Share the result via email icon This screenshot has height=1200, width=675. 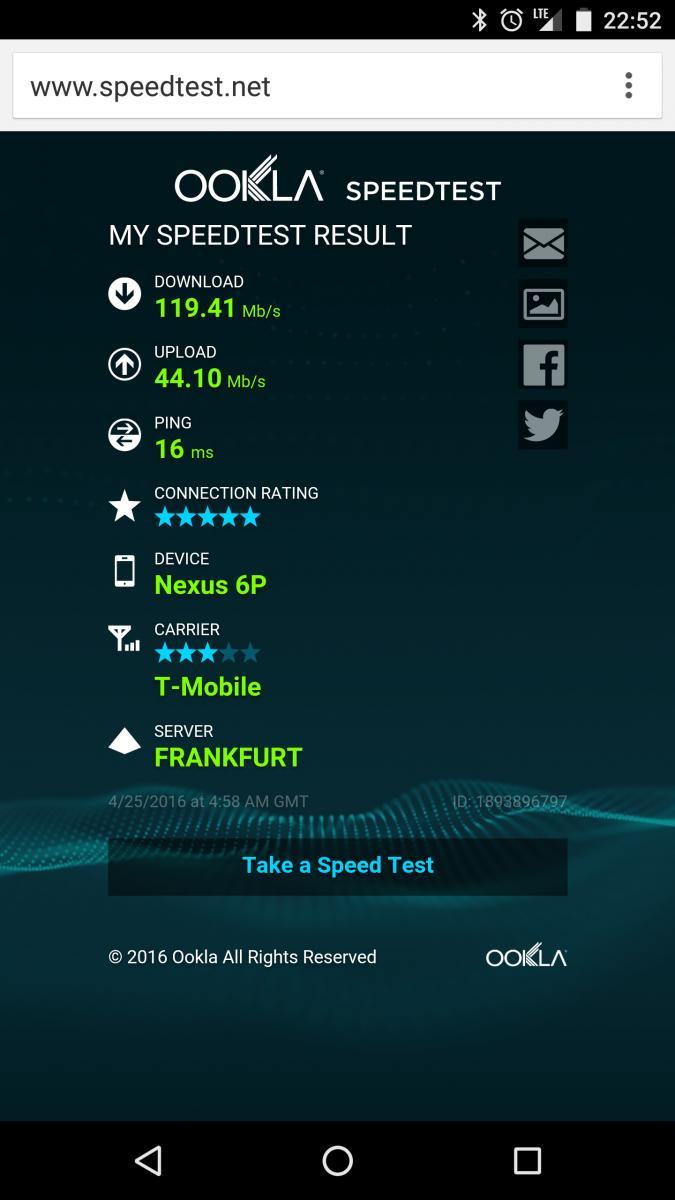pyautogui.click(x=543, y=243)
